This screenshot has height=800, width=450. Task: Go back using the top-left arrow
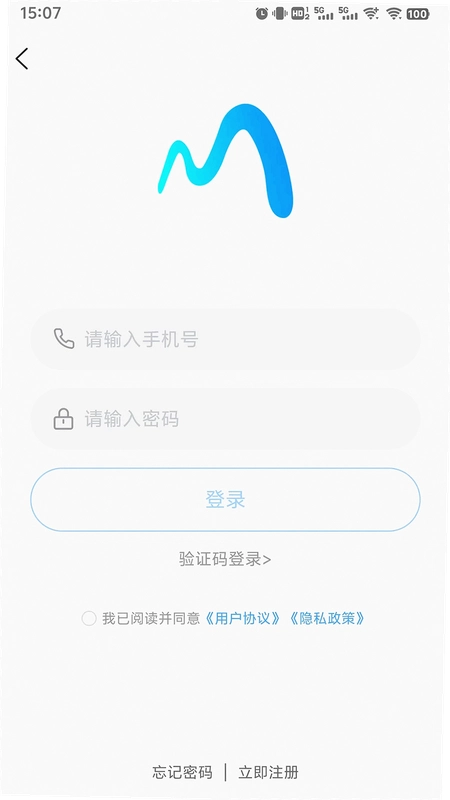(22, 59)
